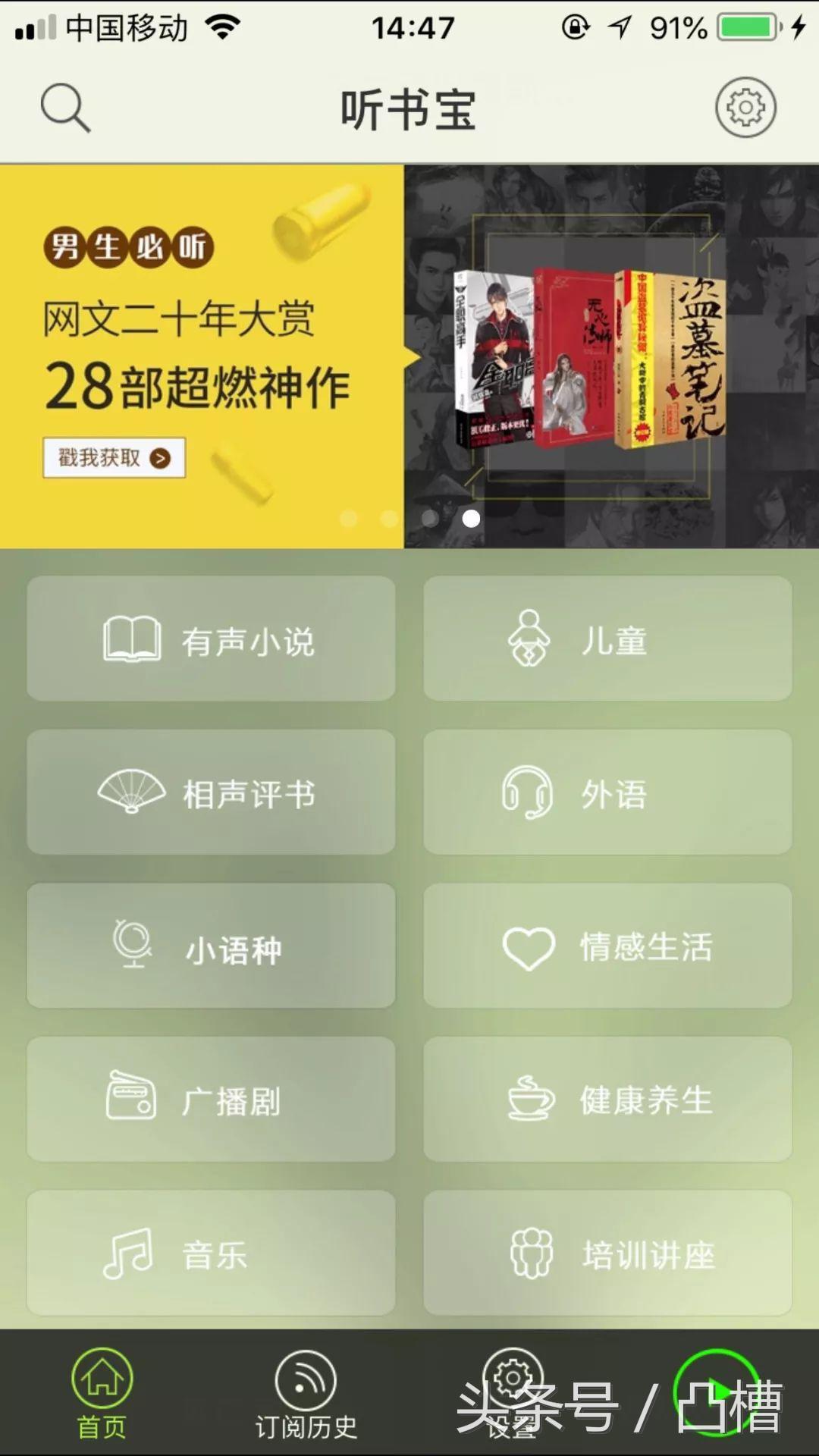Open the 情感生活 category
The height and width of the screenshot is (1456, 819).
click(607, 946)
